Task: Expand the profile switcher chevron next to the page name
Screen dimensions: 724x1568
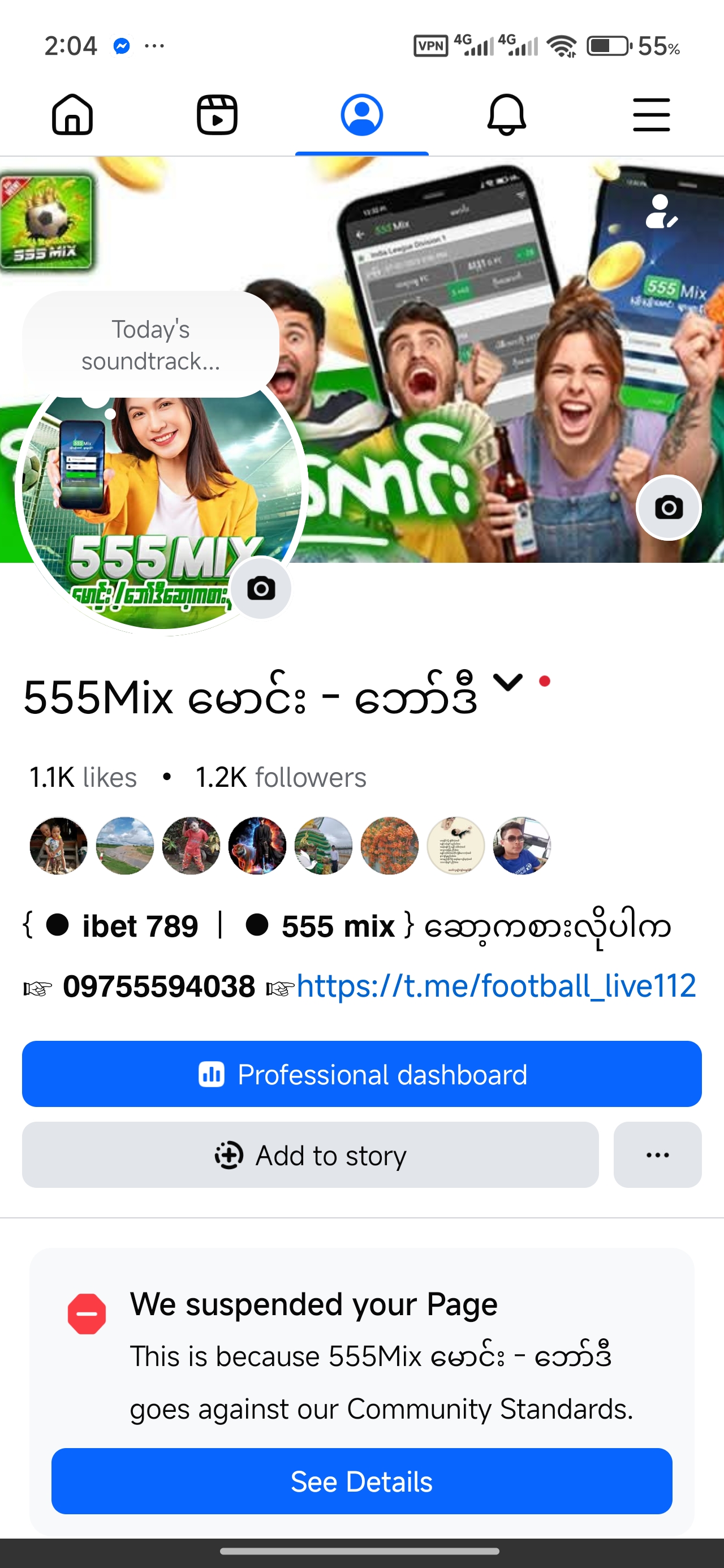Action: (x=507, y=683)
